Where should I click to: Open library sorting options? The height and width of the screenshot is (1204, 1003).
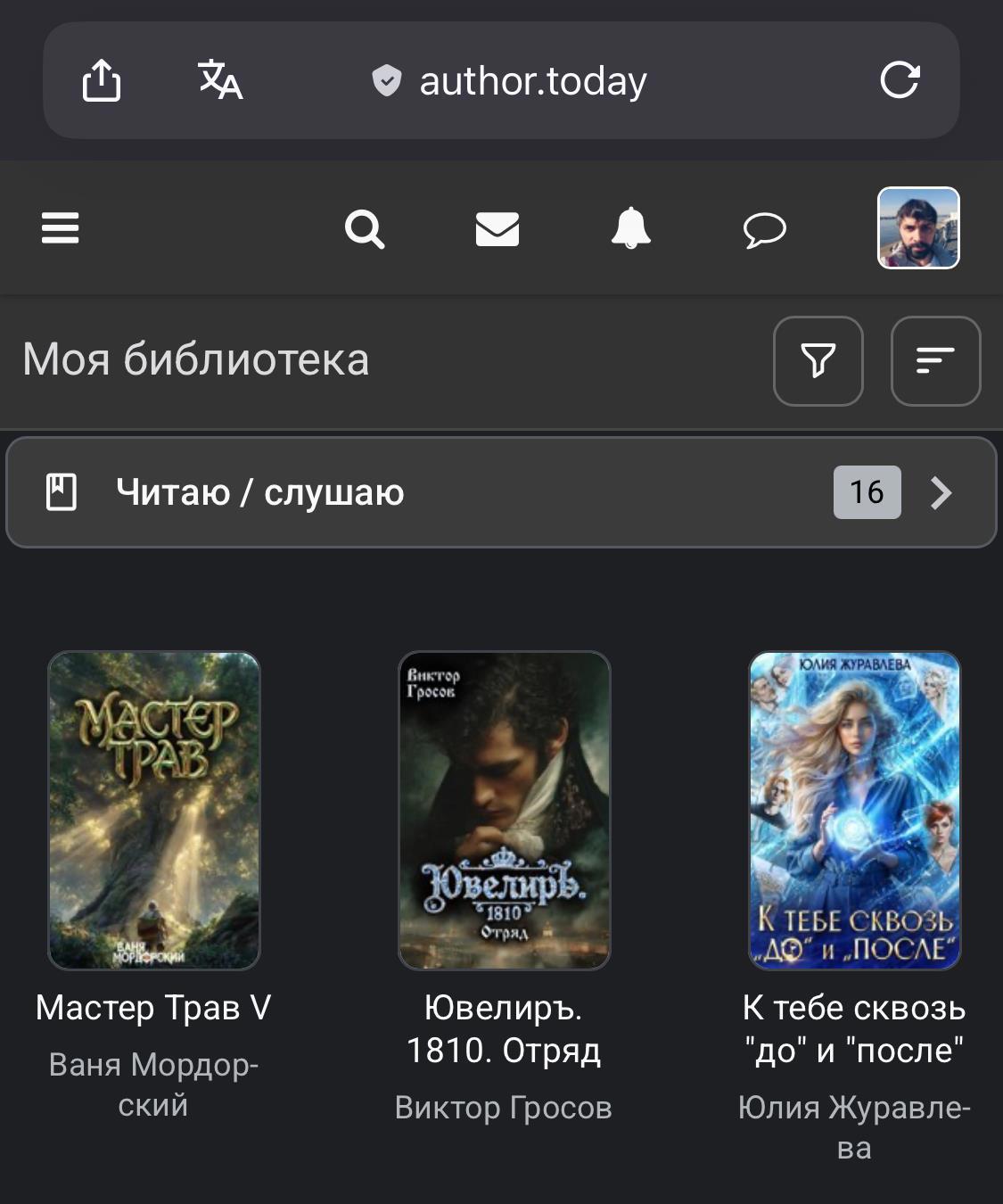(935, 360)
